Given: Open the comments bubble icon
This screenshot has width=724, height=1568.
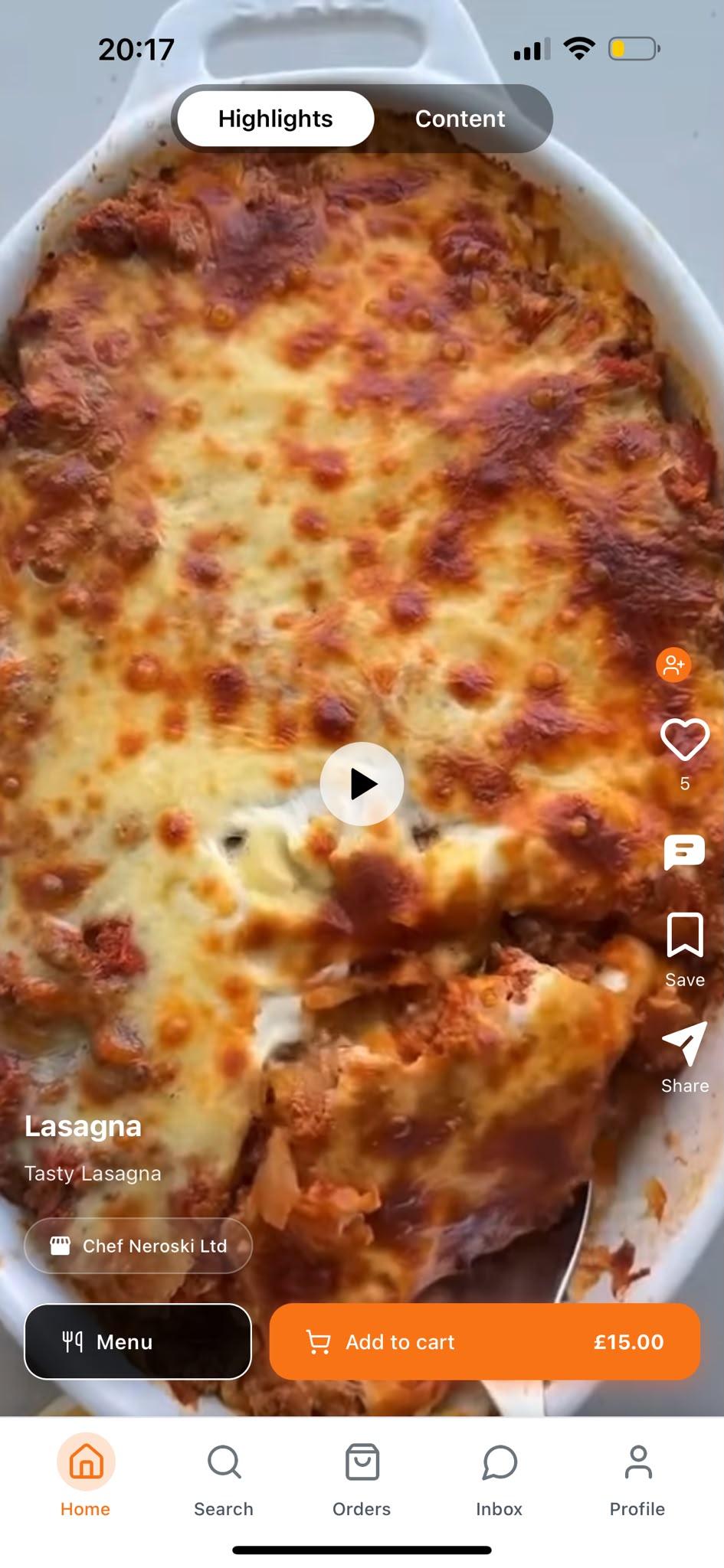Looking at the screenshot, I should click(684, 852).
